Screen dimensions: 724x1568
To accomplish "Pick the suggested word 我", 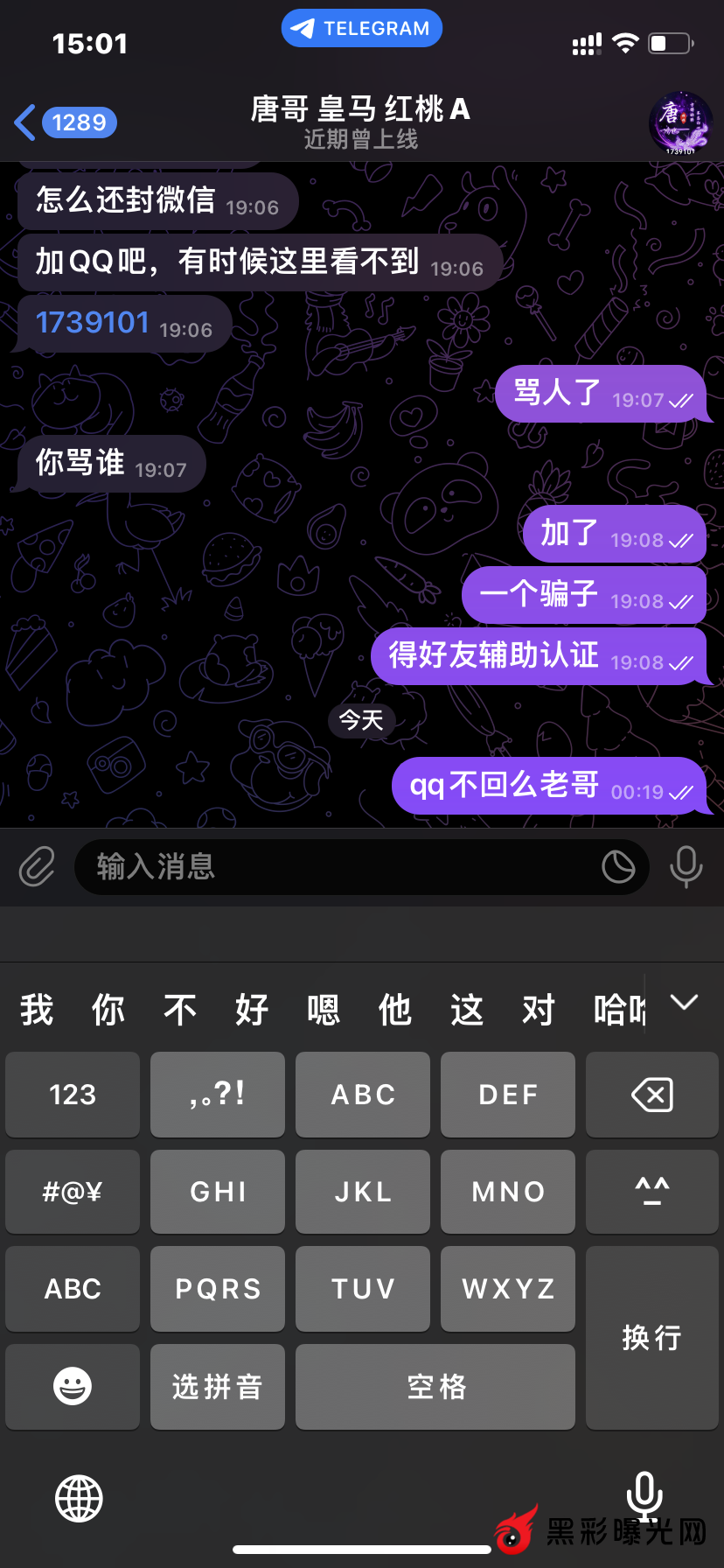I will point(37,1010).
